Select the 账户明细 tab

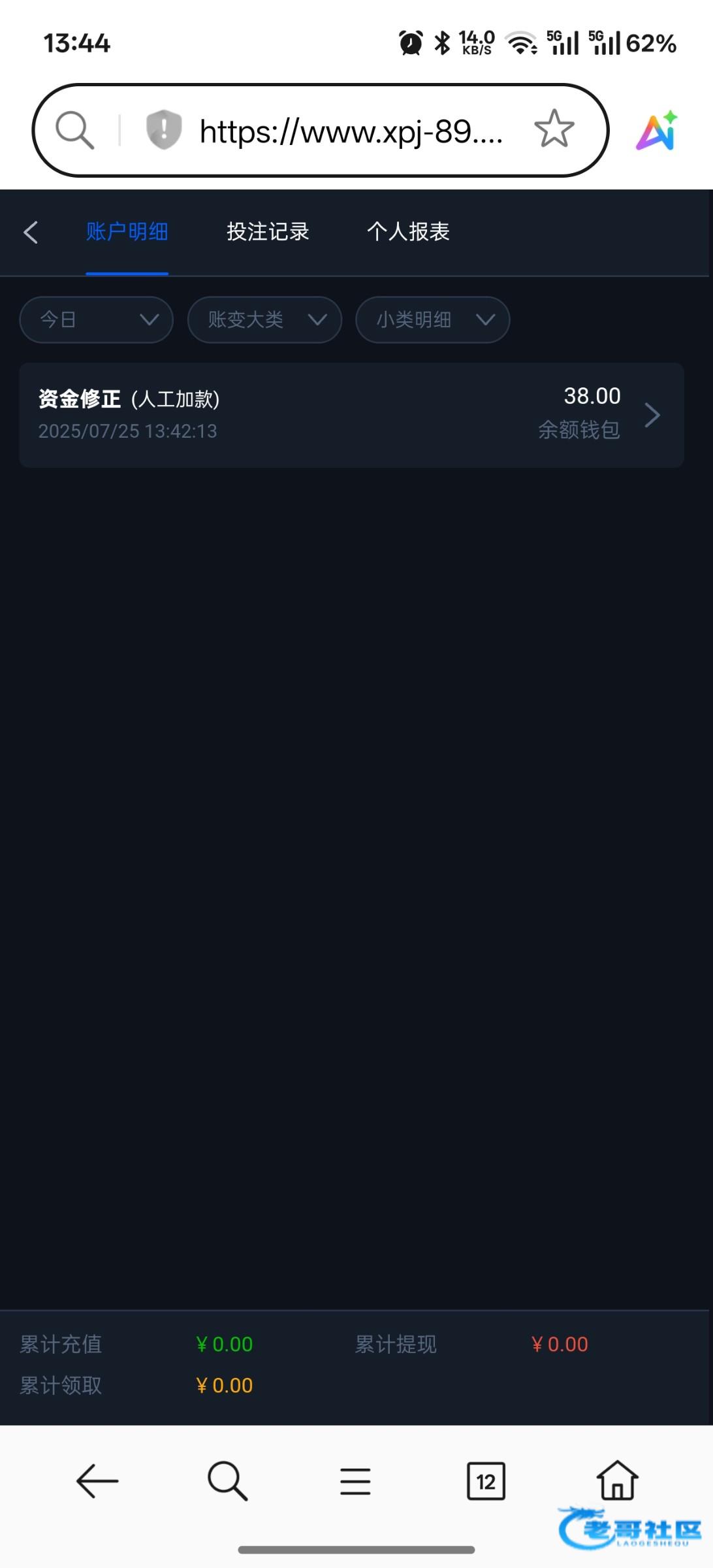tap(127, 231)
